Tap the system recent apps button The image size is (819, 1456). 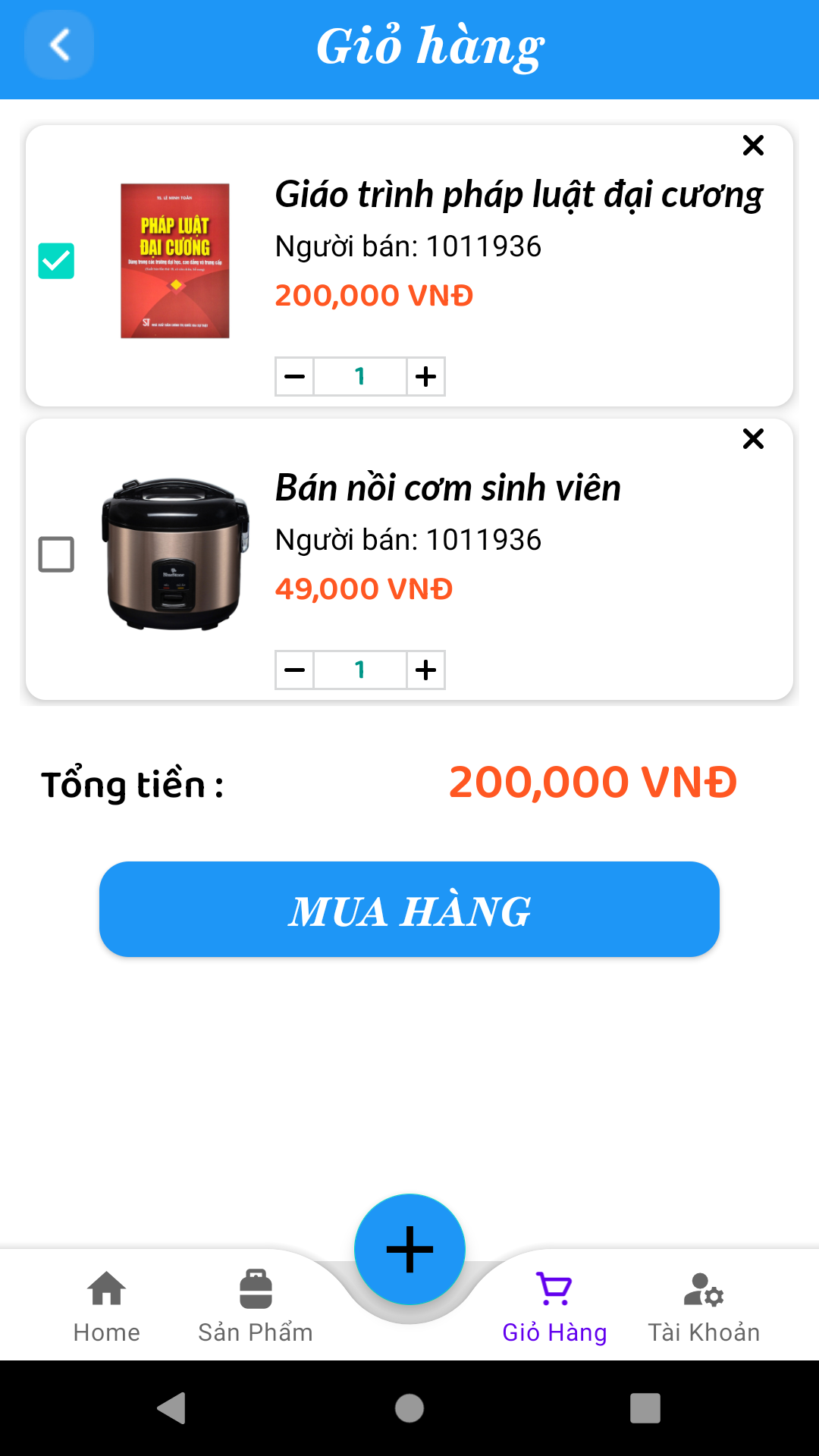[x=645, y=1408]
